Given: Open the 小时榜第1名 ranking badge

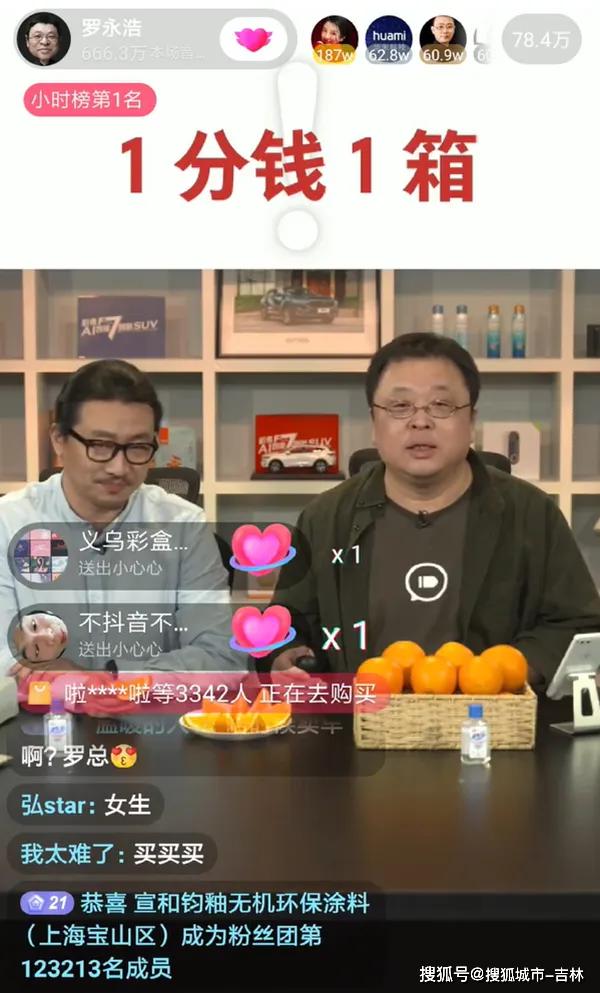Looking at the screenshot, I should point(89,100).
